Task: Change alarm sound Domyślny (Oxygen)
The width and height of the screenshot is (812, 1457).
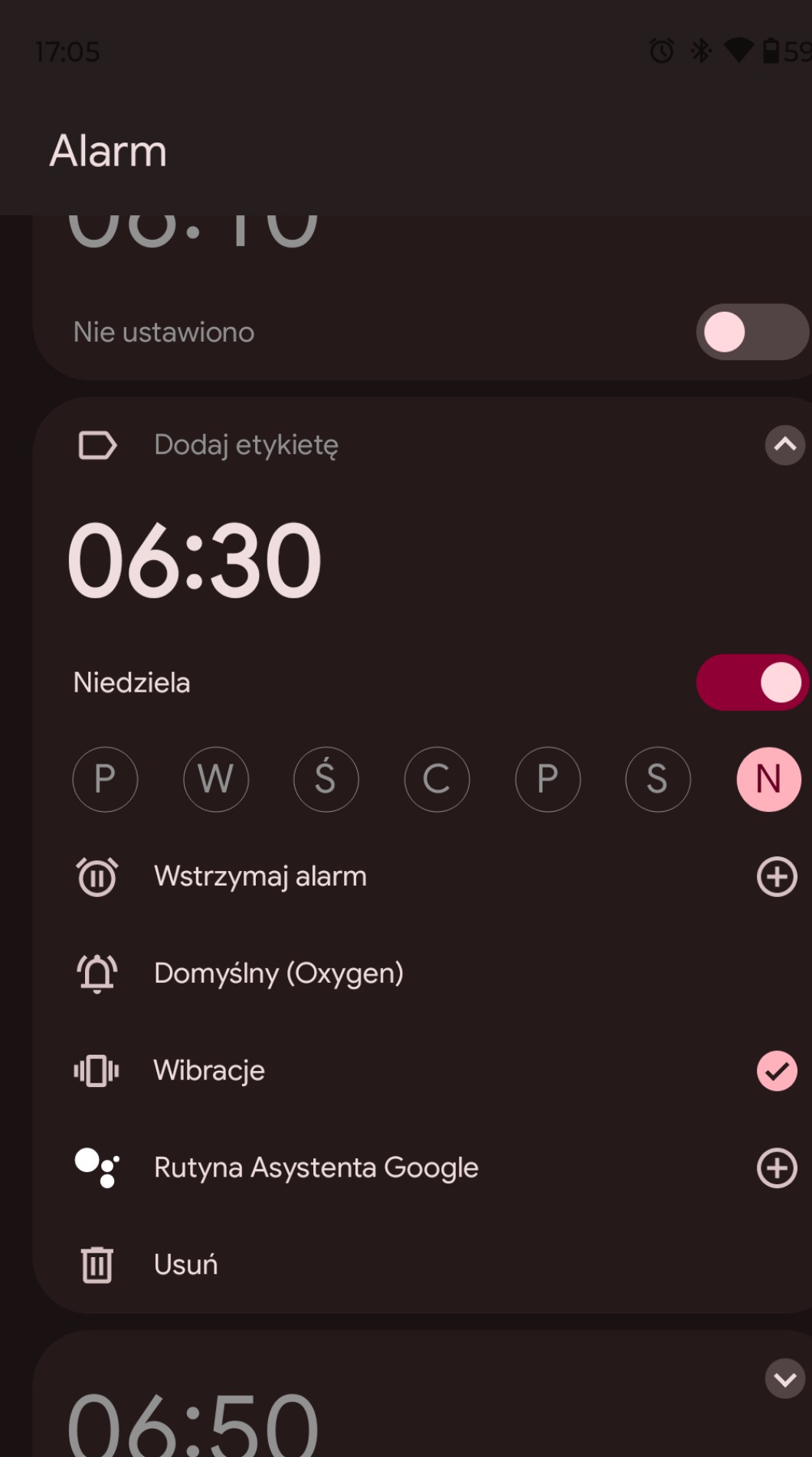Action: 278,974
